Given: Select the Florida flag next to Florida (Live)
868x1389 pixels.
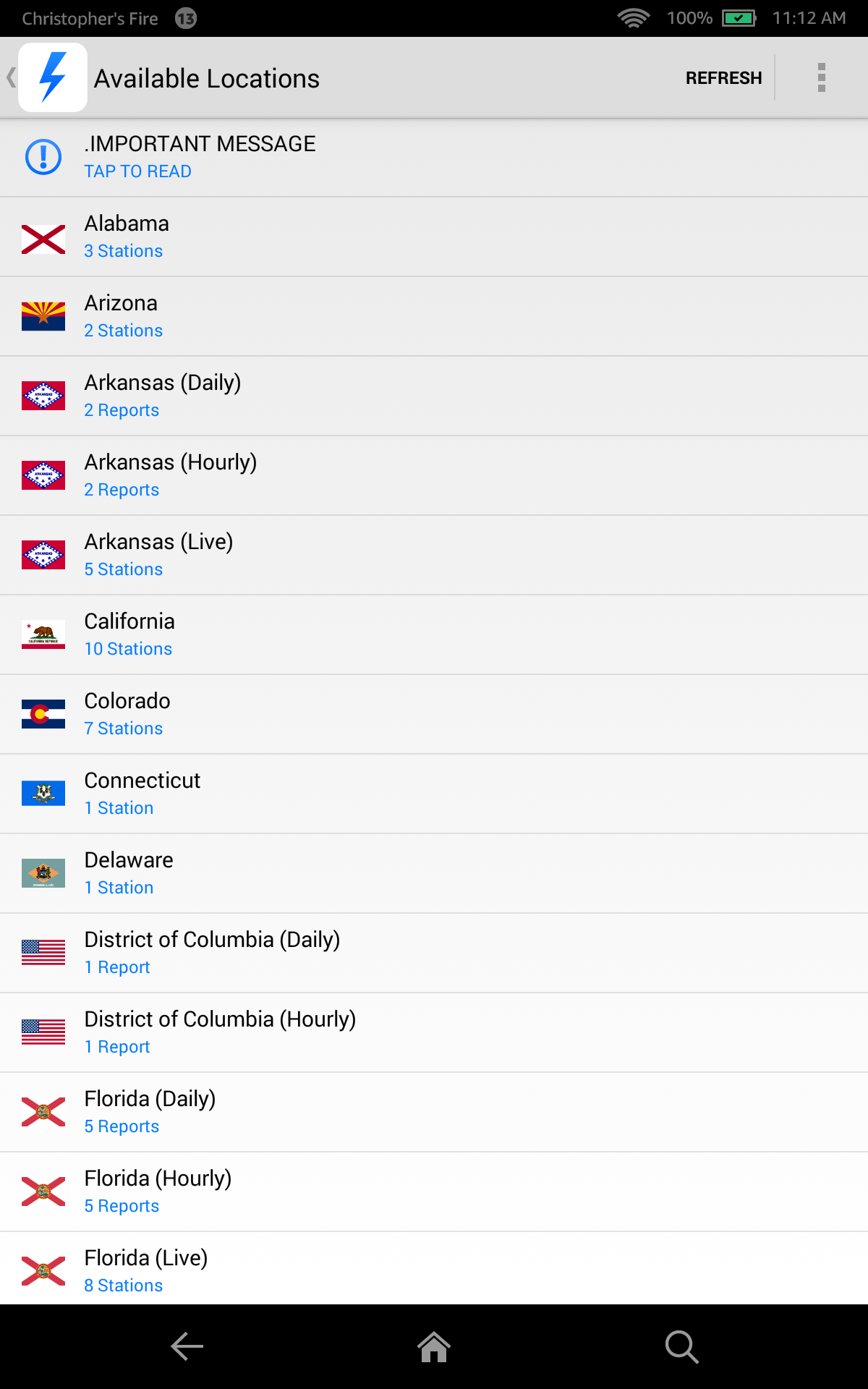Looking at the screenshot, I should pos(43,1270).
